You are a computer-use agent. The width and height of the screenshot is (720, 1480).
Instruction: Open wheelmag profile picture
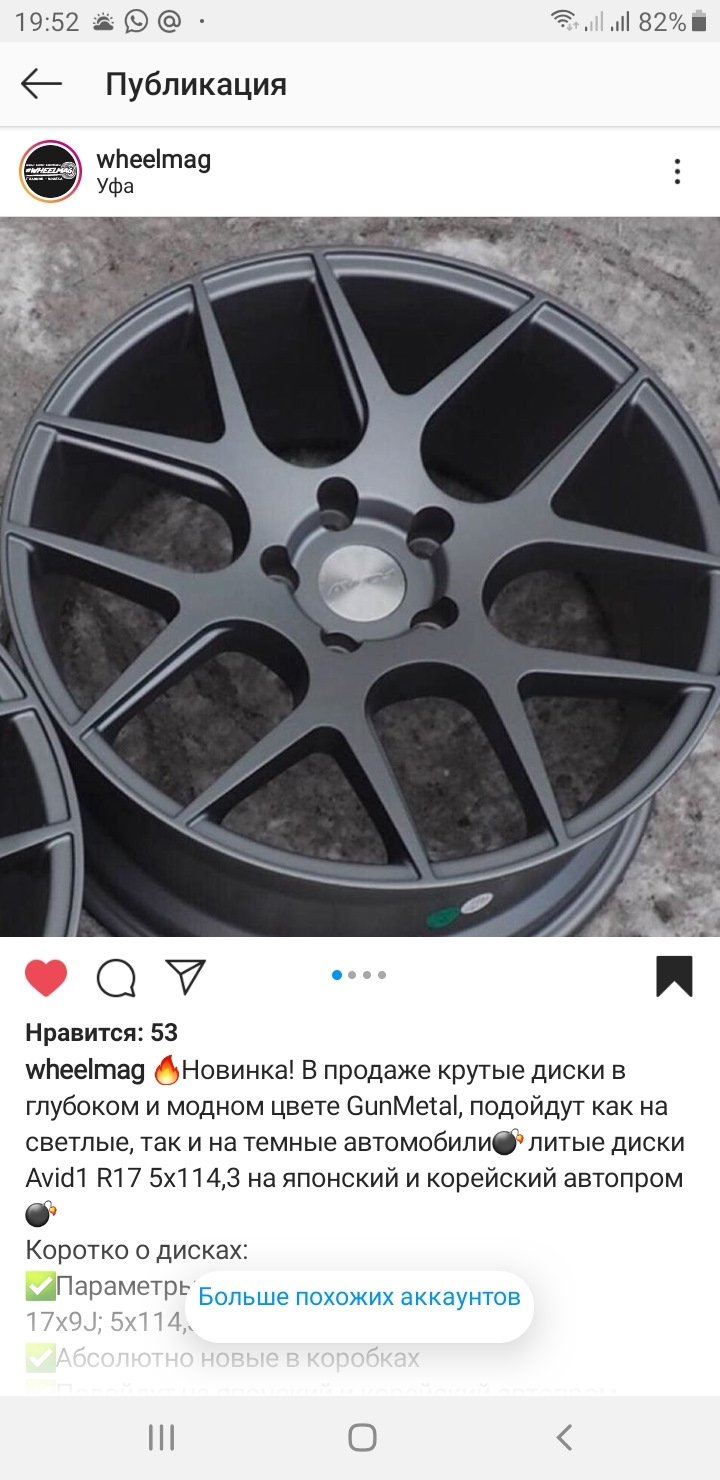(50, 172)
